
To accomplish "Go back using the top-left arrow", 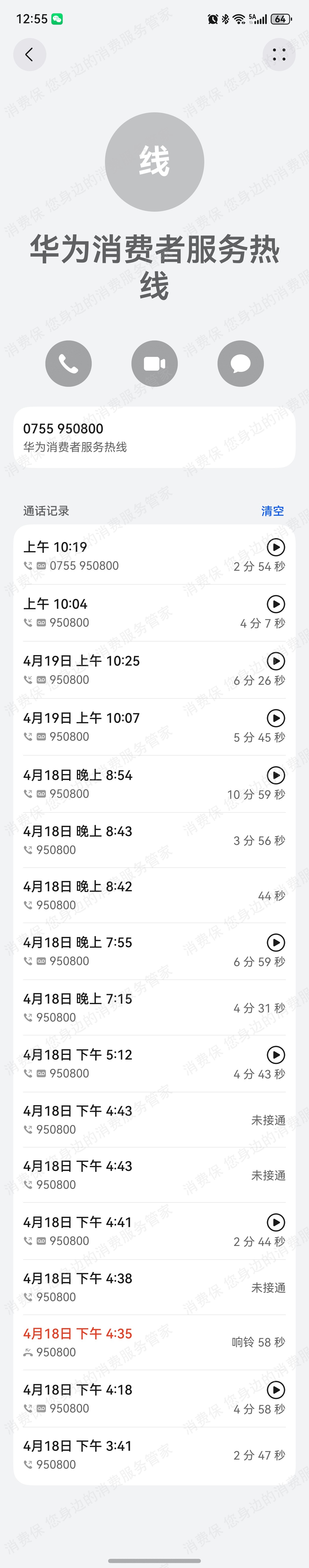I will point(29,55).
